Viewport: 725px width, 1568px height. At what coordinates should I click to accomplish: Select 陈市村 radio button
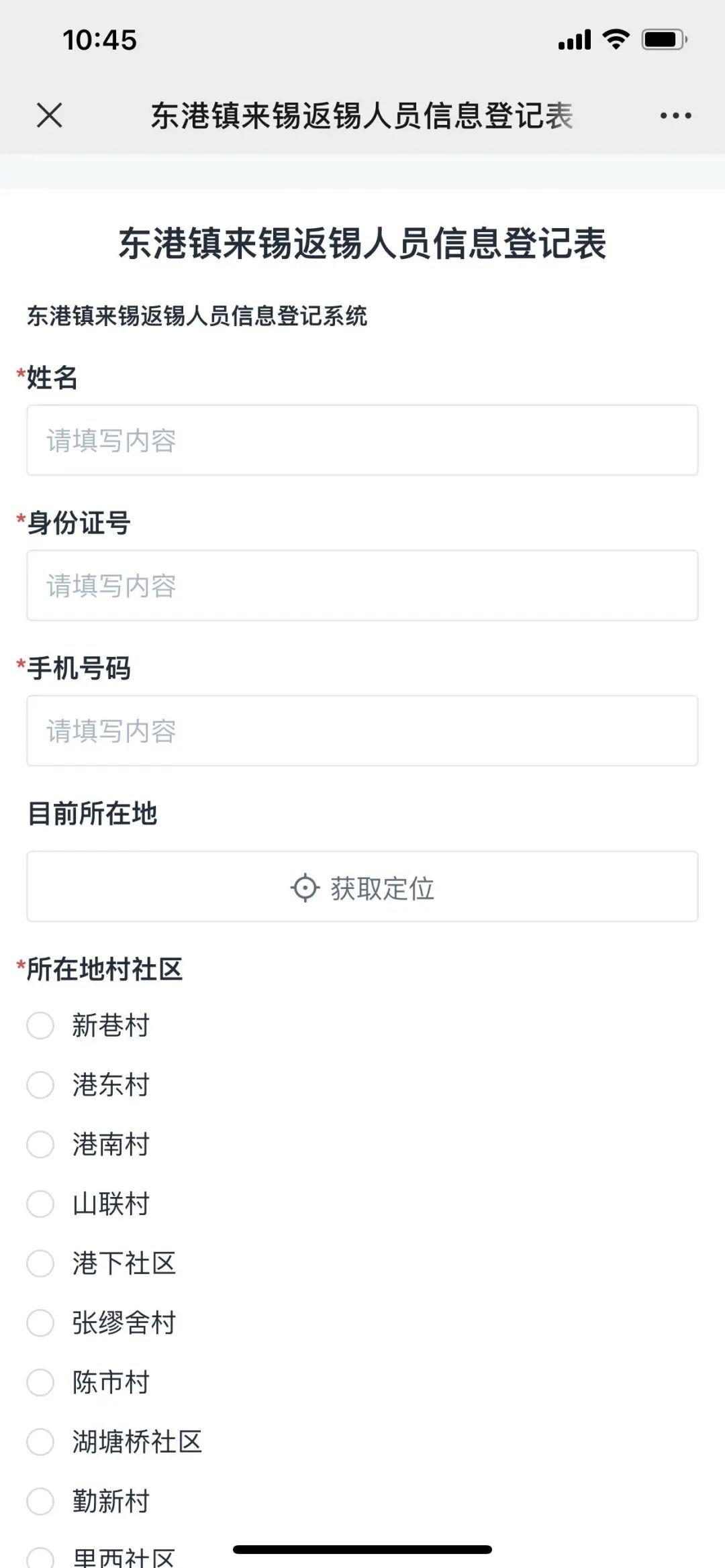(x=40, y=1382)
